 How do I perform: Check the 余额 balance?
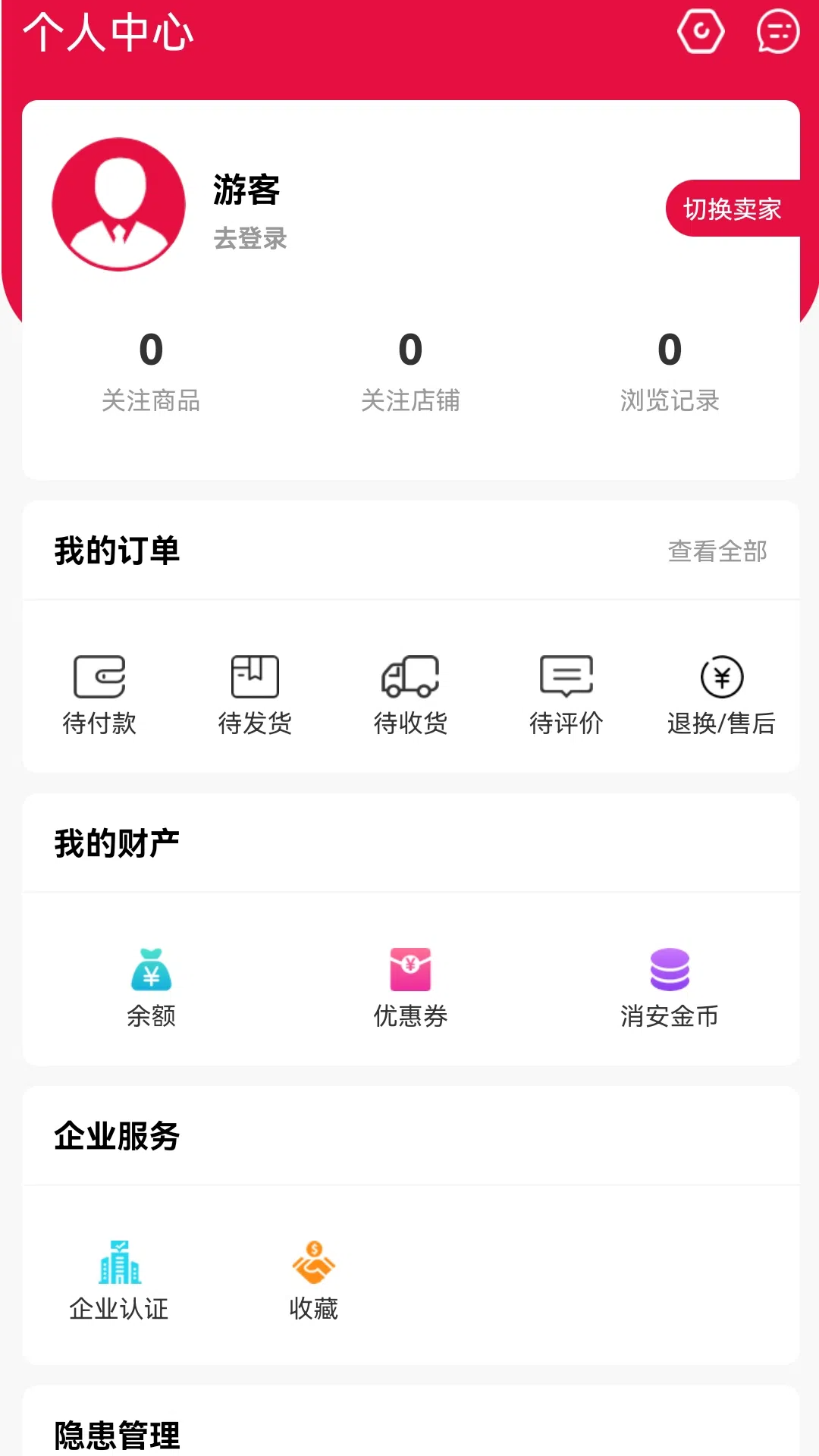(151, 987)
